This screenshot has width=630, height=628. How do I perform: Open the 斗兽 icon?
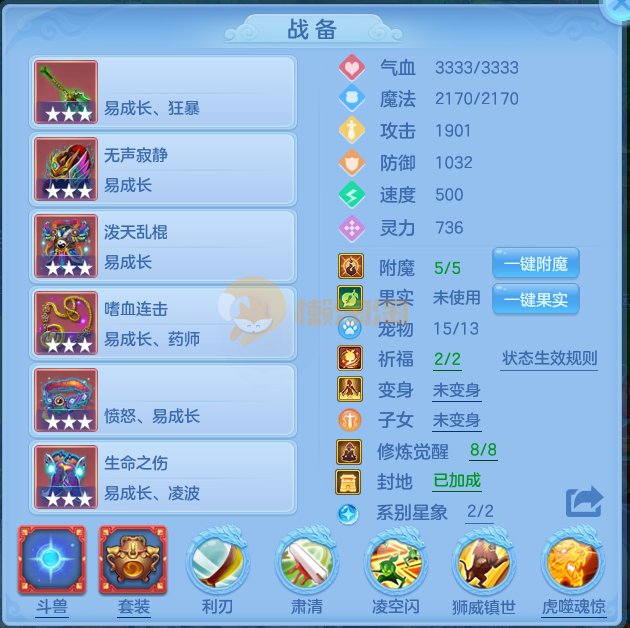coord(53,561)
